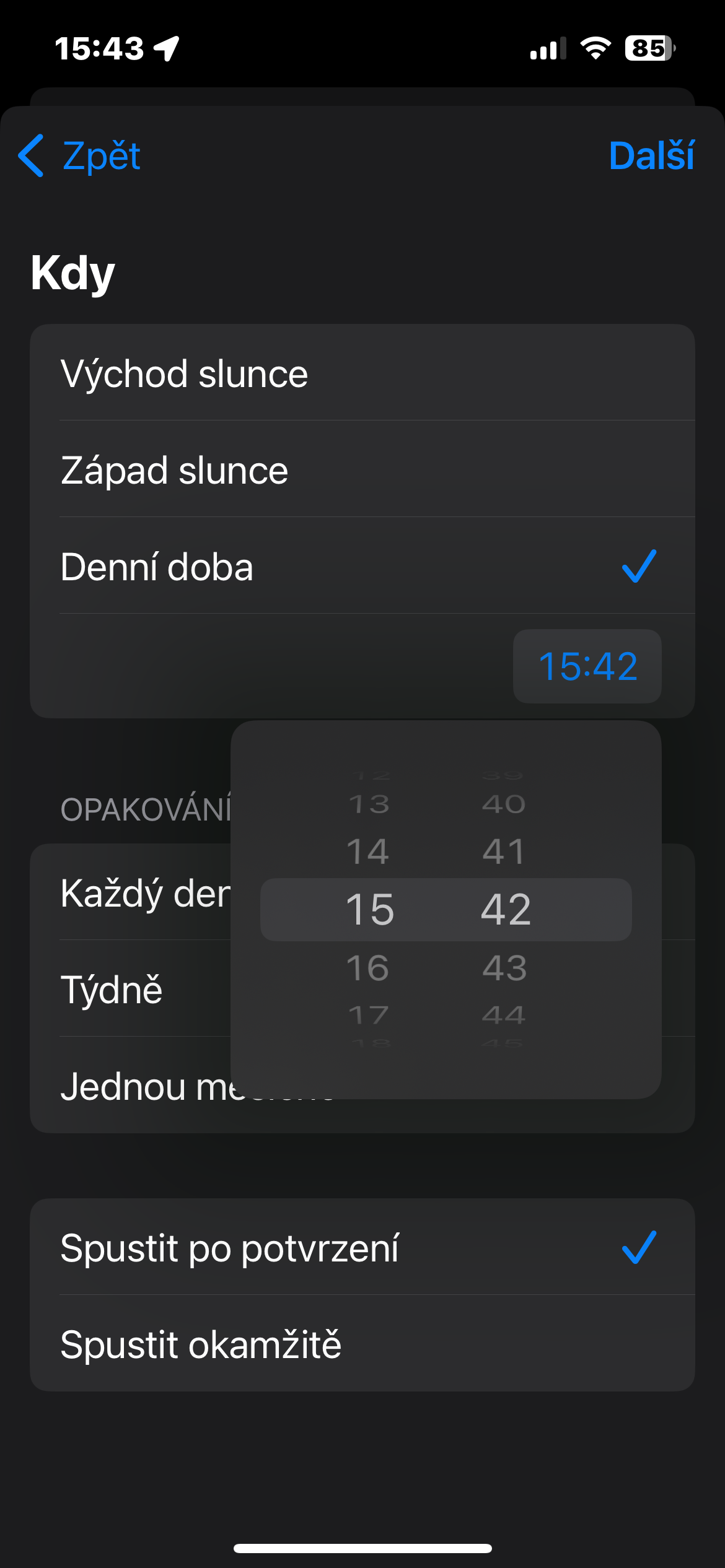Set minutes to 43 in picker
Screen dimensions: 725x1568
click(504, 968)
